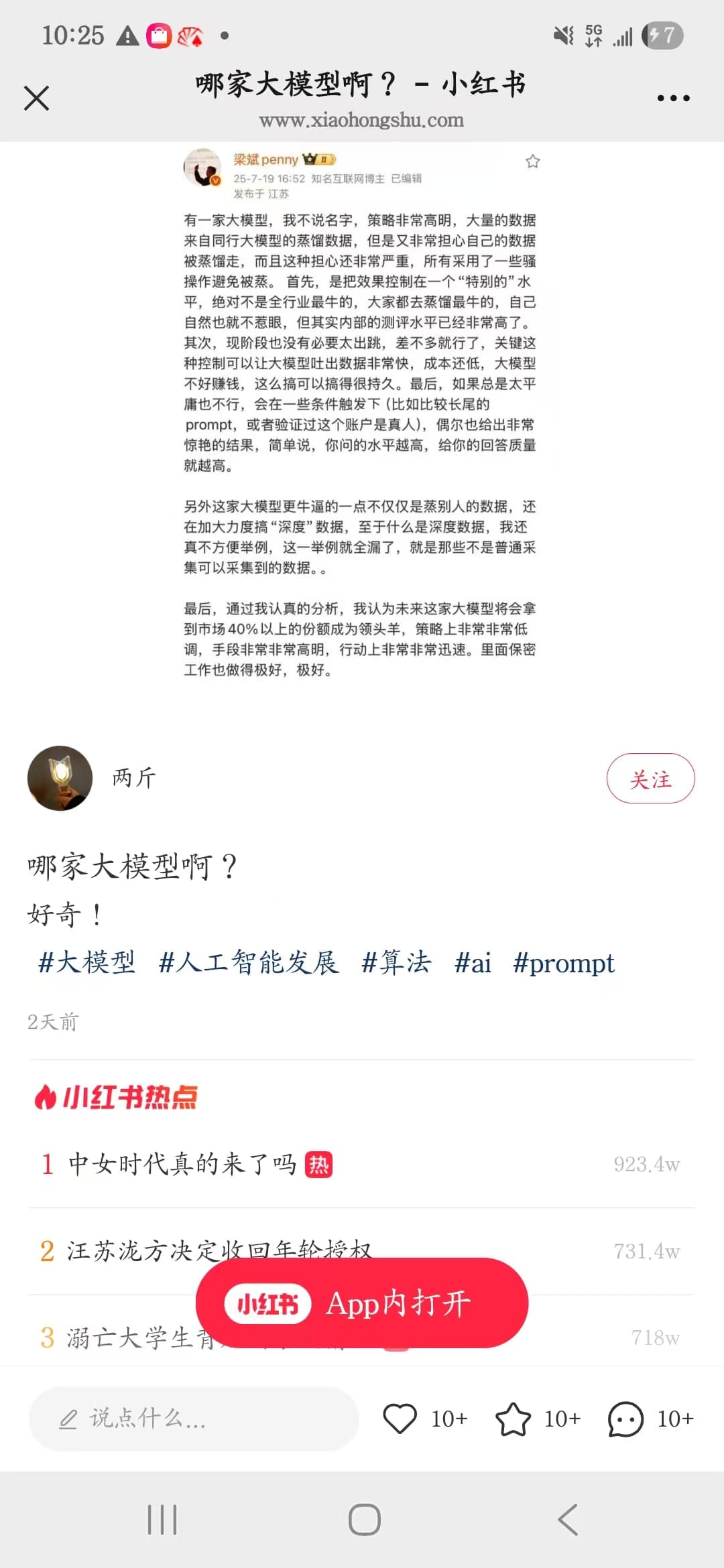Close the web page with X
Screen dimensions: 724x1568
point(37,98)
